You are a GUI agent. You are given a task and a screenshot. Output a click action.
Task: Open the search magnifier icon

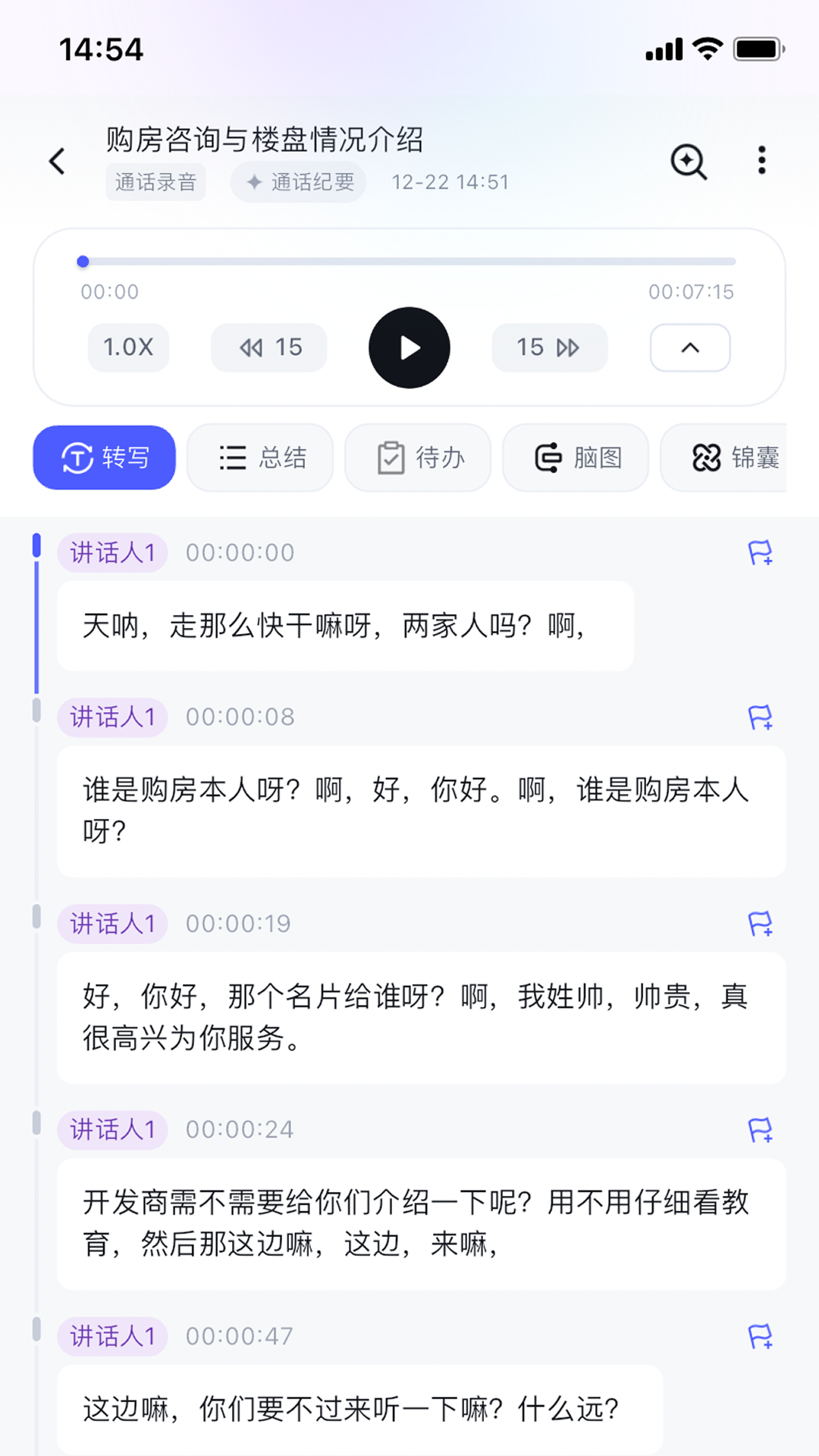click(x=689, y=162)
